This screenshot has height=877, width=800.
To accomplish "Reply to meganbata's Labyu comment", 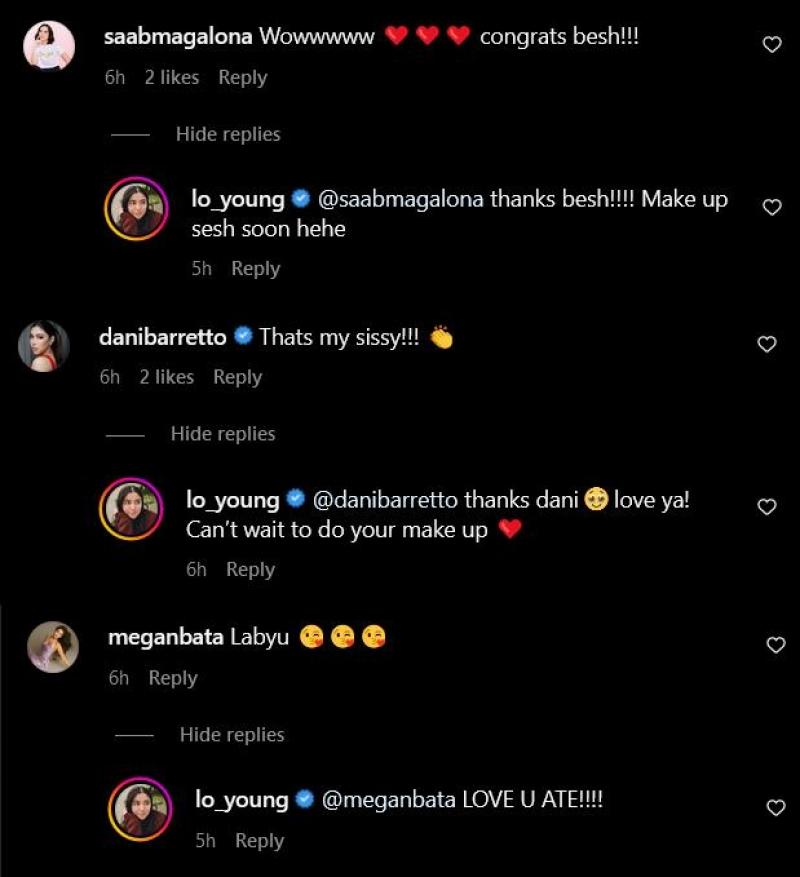I will [173, 678].
